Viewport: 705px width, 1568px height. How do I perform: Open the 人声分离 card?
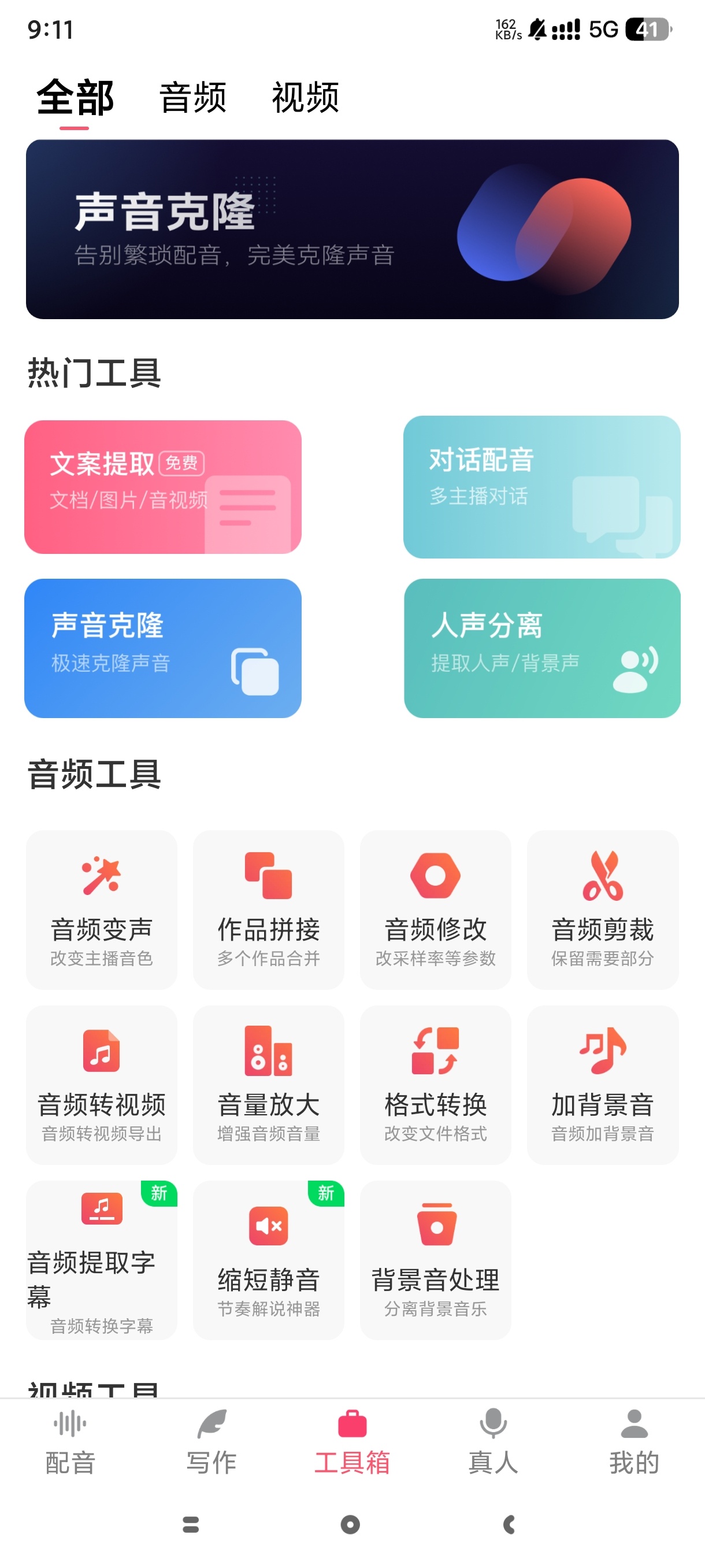pos(541,648)
